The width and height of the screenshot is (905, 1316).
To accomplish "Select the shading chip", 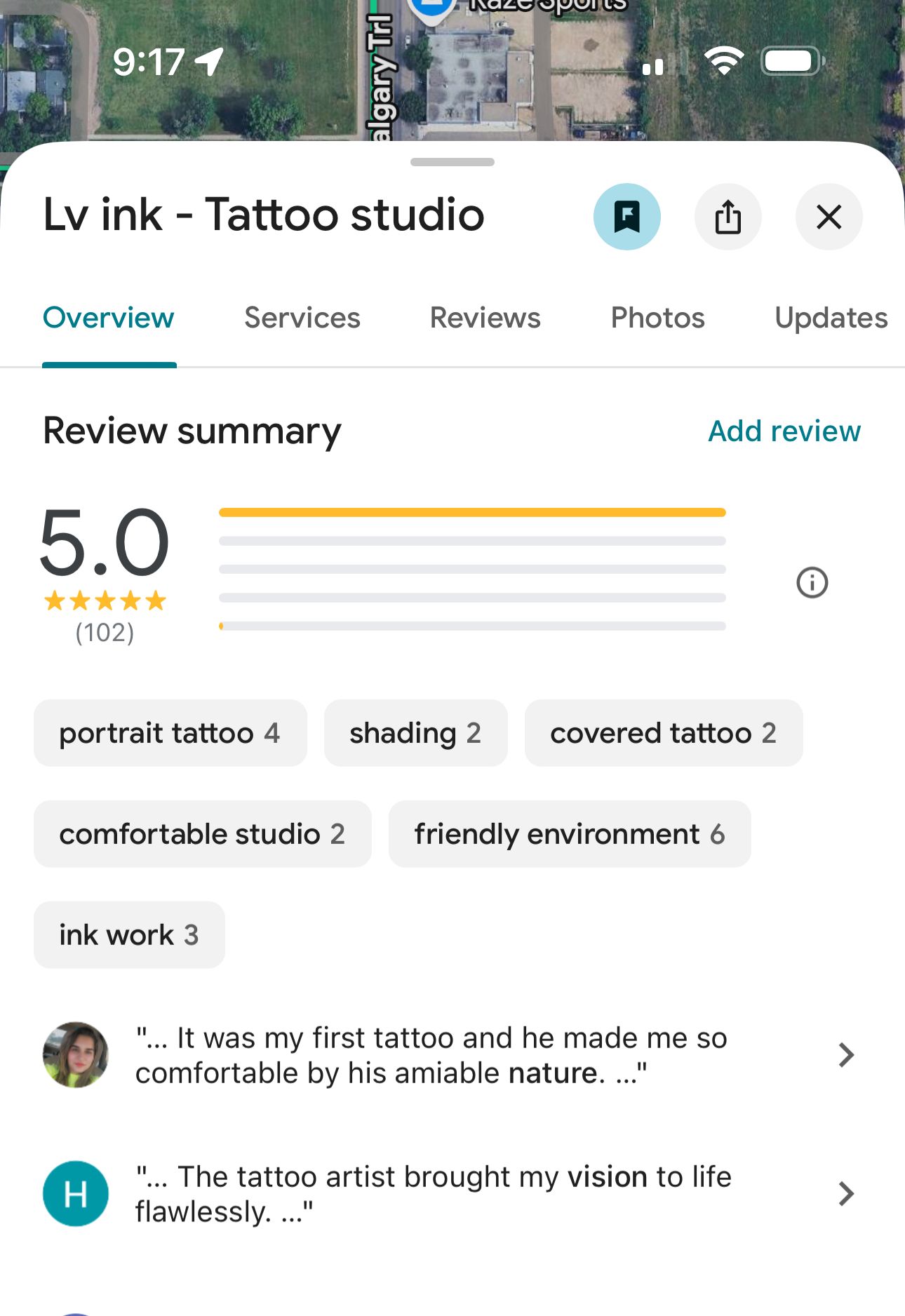I will (x=415, y=733).
